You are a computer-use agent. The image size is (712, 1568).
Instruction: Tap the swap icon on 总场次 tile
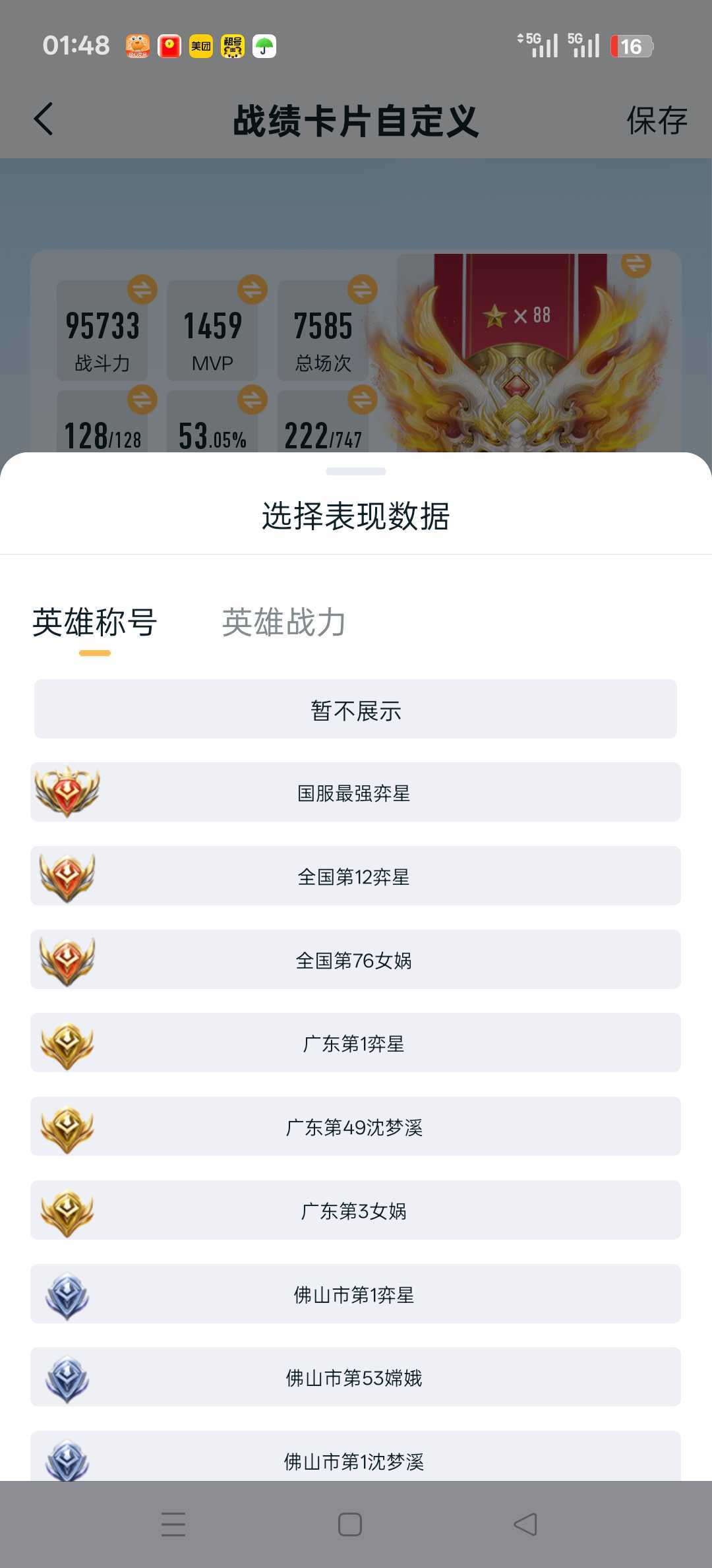(363, 289)
